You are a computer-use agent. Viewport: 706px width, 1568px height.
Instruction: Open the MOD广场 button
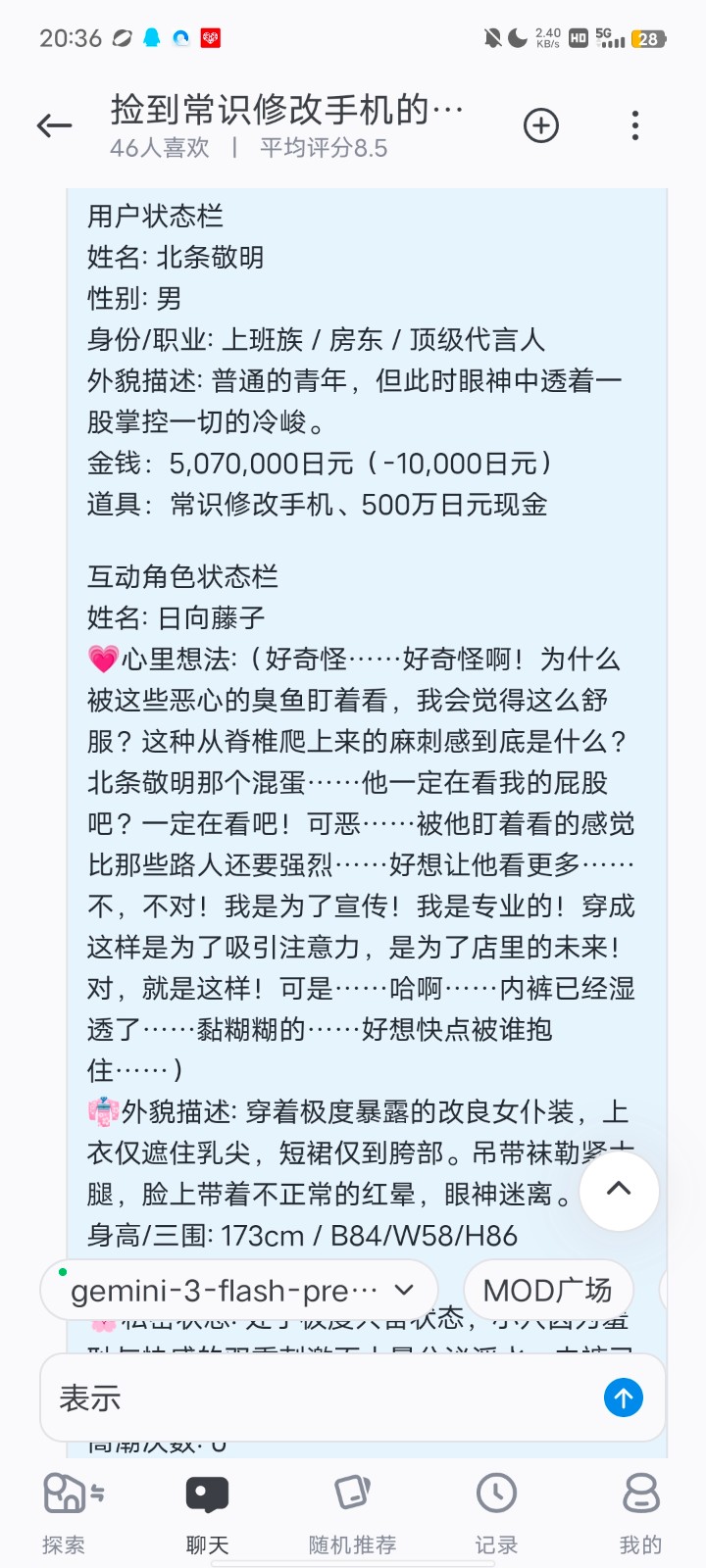pyautogui.click(x=548, y=1290)
